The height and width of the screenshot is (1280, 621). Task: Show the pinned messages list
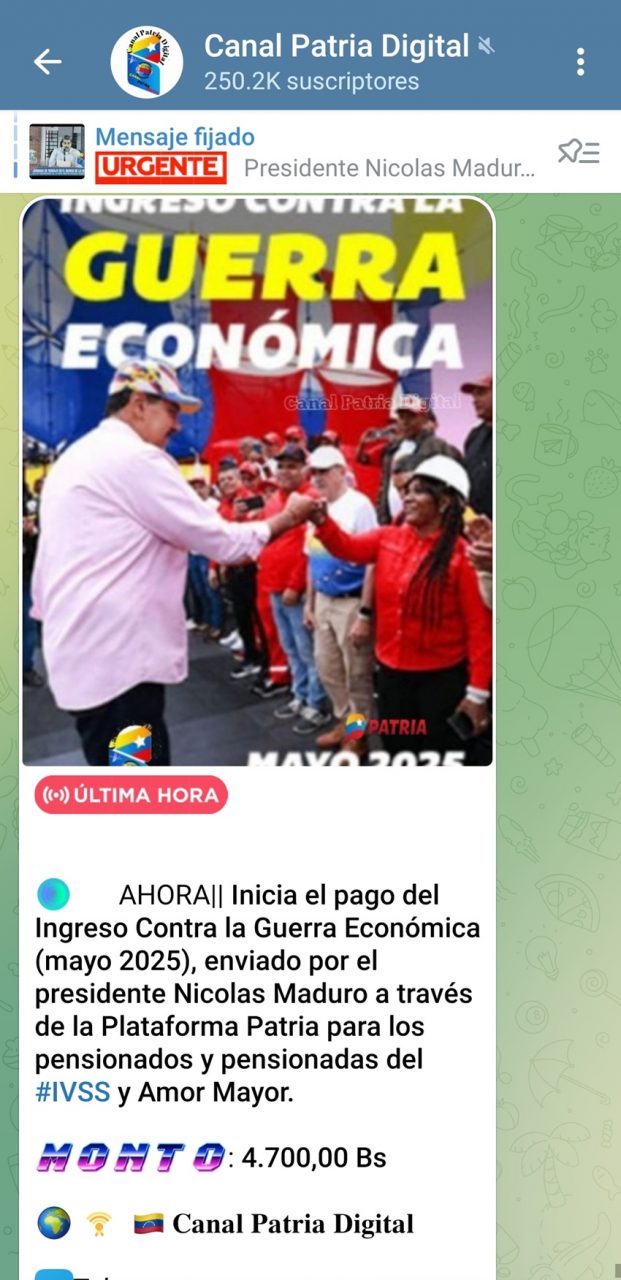pyautogui.click(x=578, y=152)
